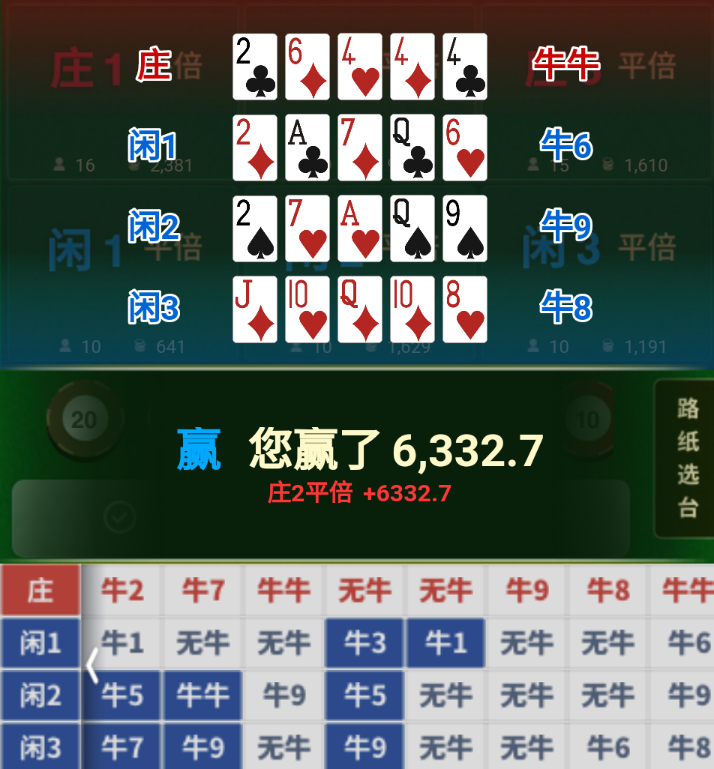Screen dimensions: 714x769
Task: Collapse the road sheet with the left chevron
Action: [x=93, y=665]
